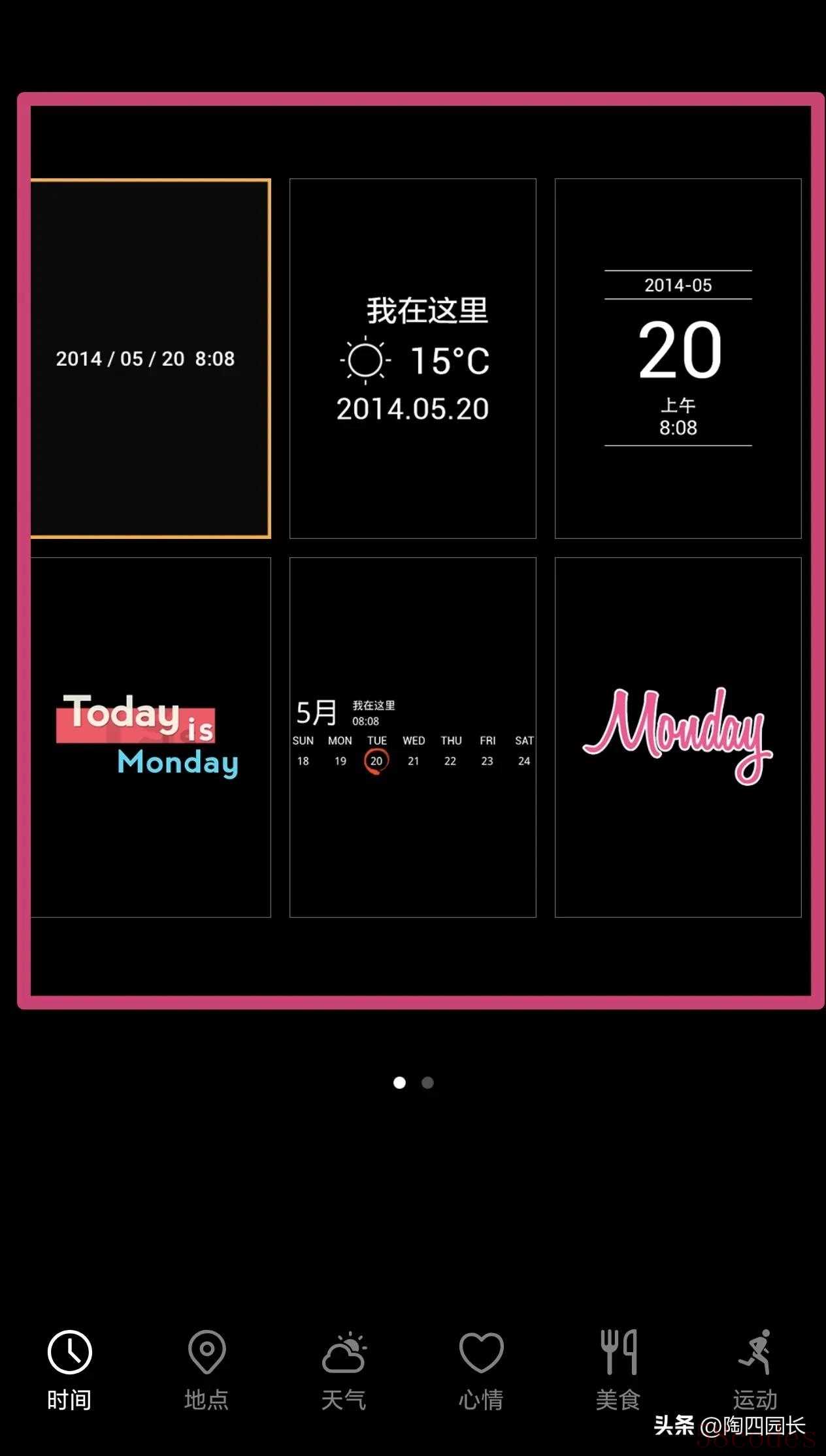Open the 运动 sports tab
The width and height of the screenshot is (826, 1456).
pyautogui.click(x=755, y=1370)
